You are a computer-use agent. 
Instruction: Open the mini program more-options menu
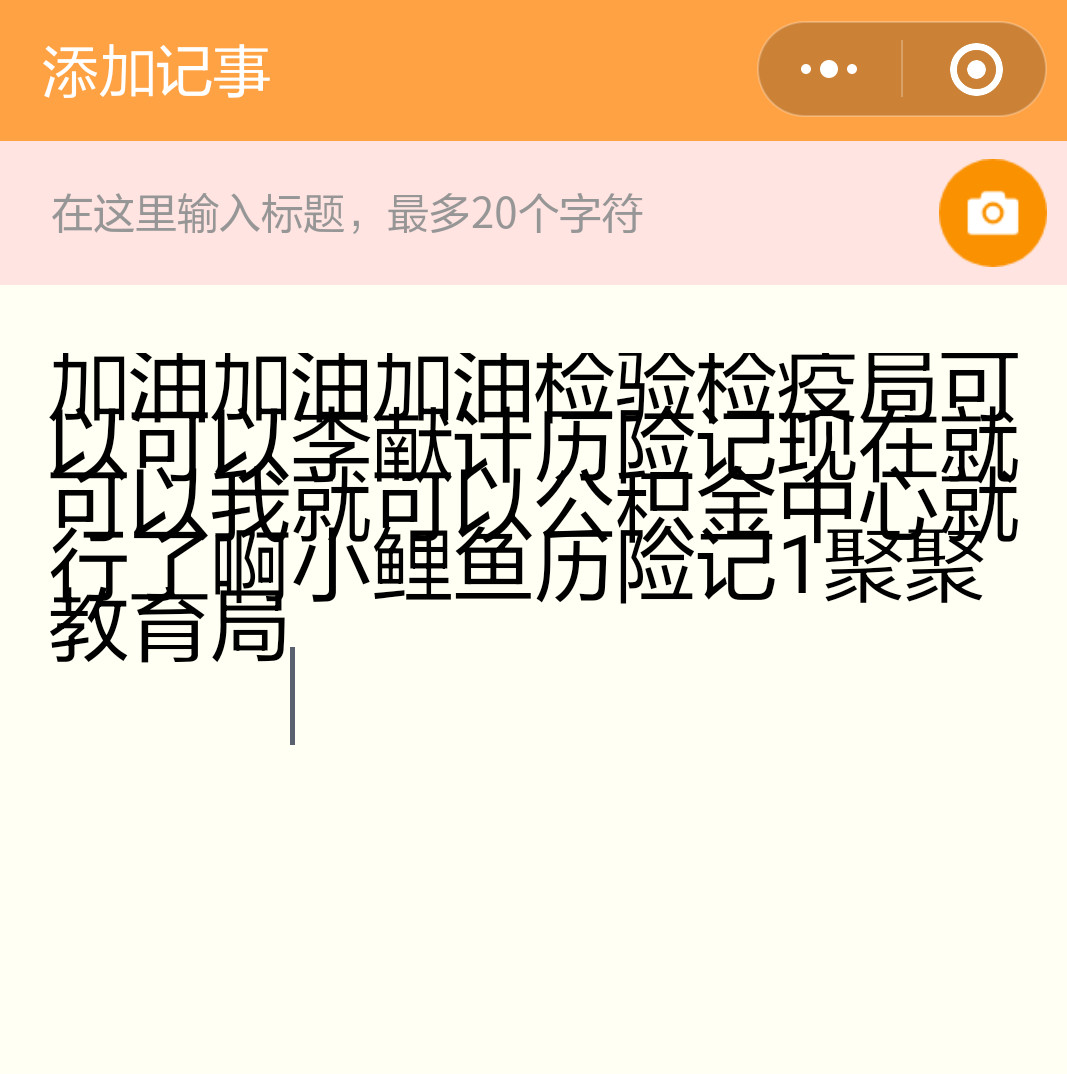(x=829, y=69)
